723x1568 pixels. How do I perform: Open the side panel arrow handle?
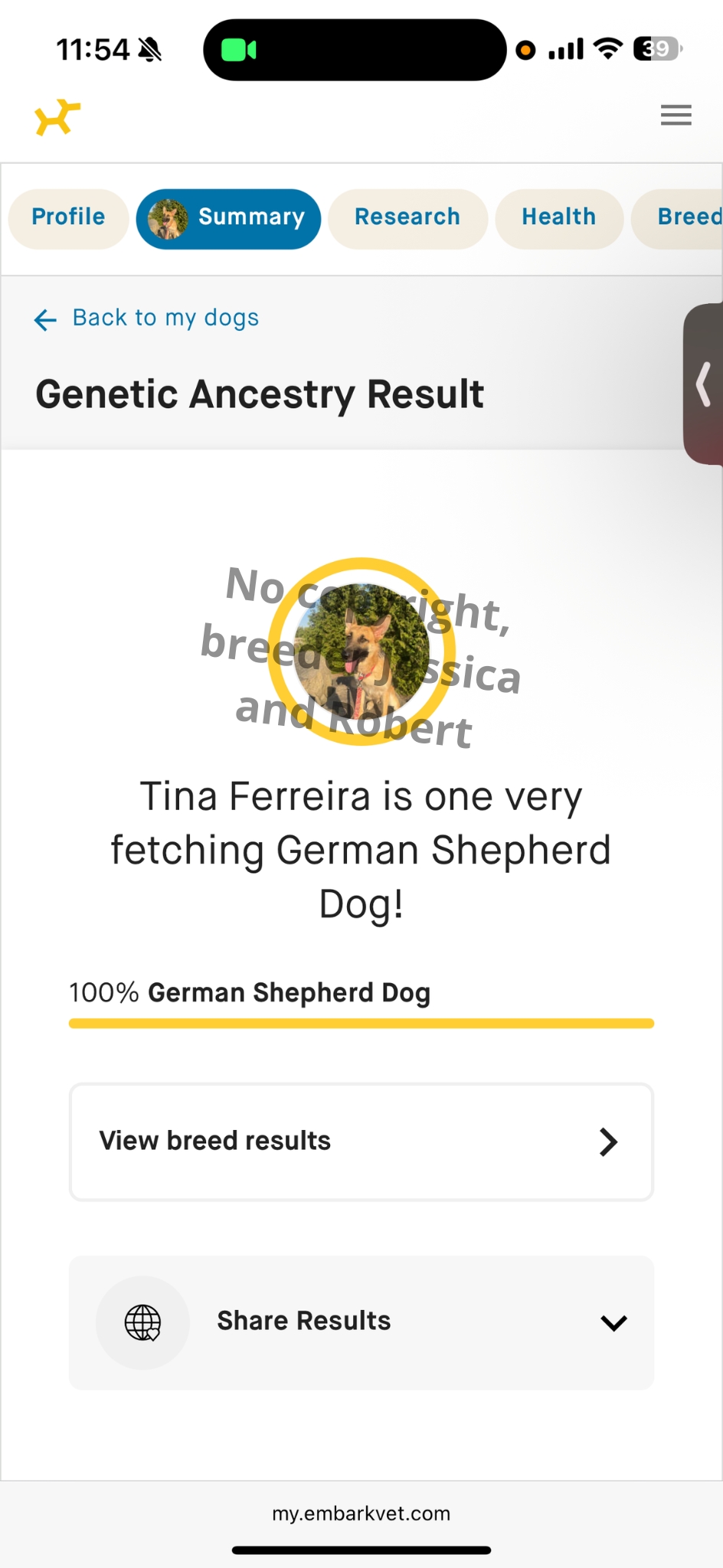[x=704, y=384]
